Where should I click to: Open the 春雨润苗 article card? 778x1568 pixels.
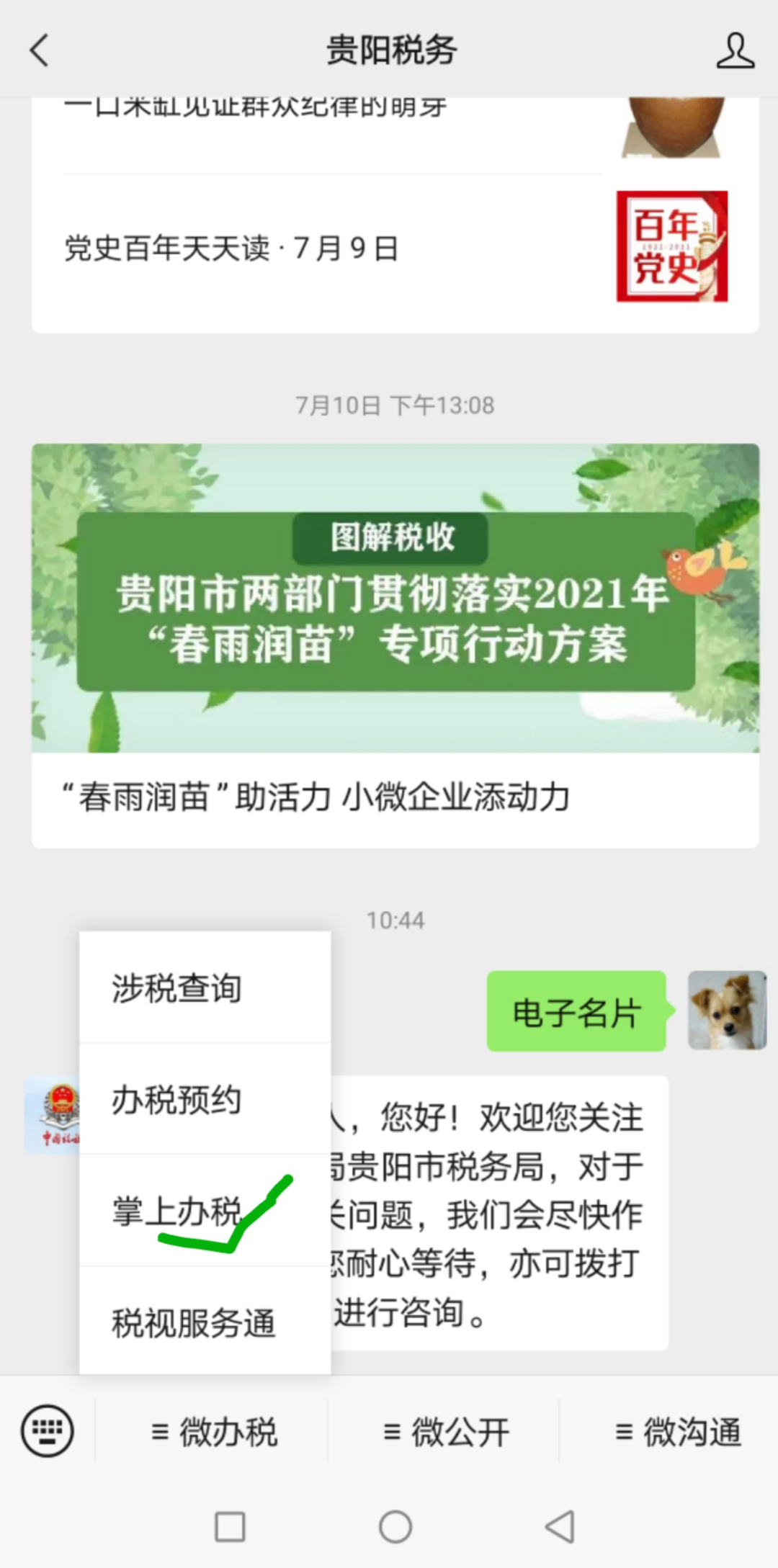click(395, 645)
